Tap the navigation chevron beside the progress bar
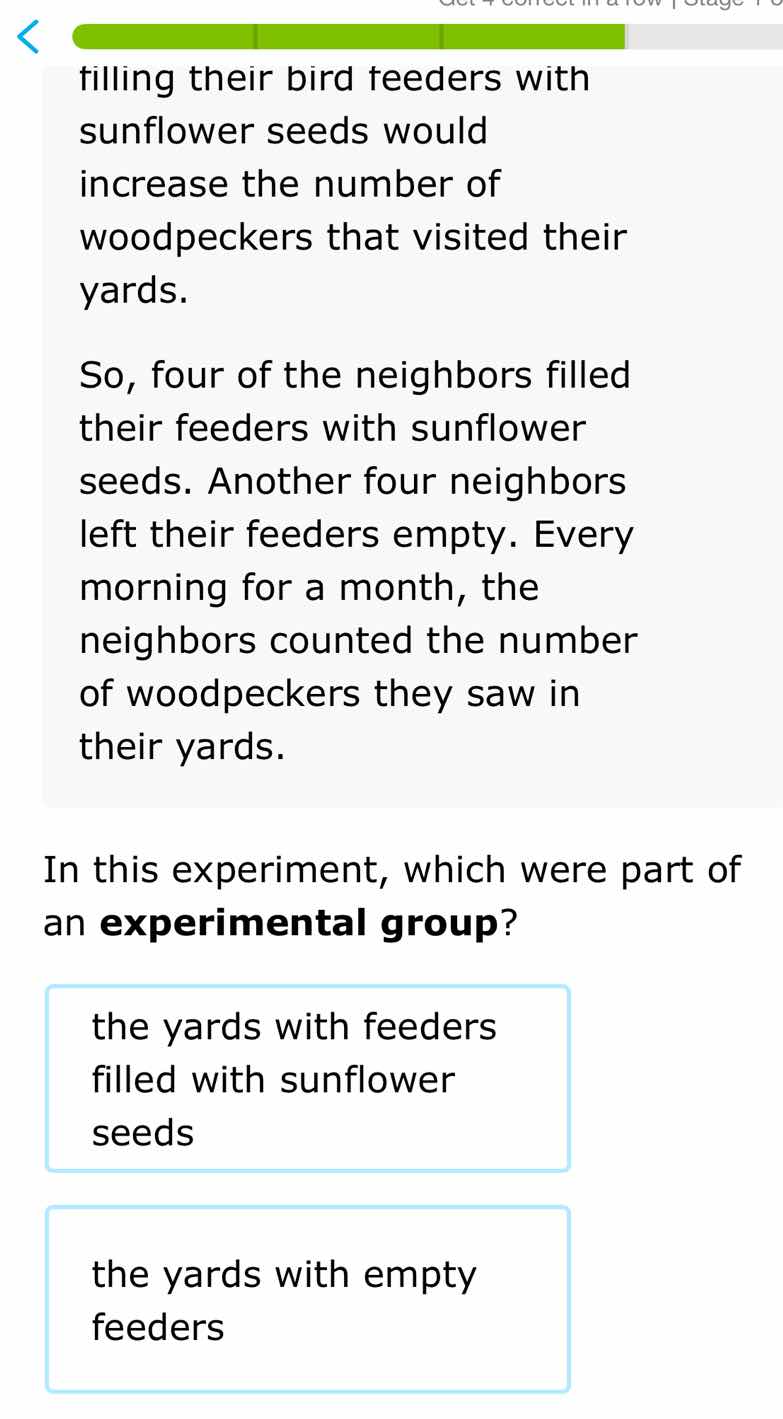Screen dimensions: 783x1419 point(28,38)
